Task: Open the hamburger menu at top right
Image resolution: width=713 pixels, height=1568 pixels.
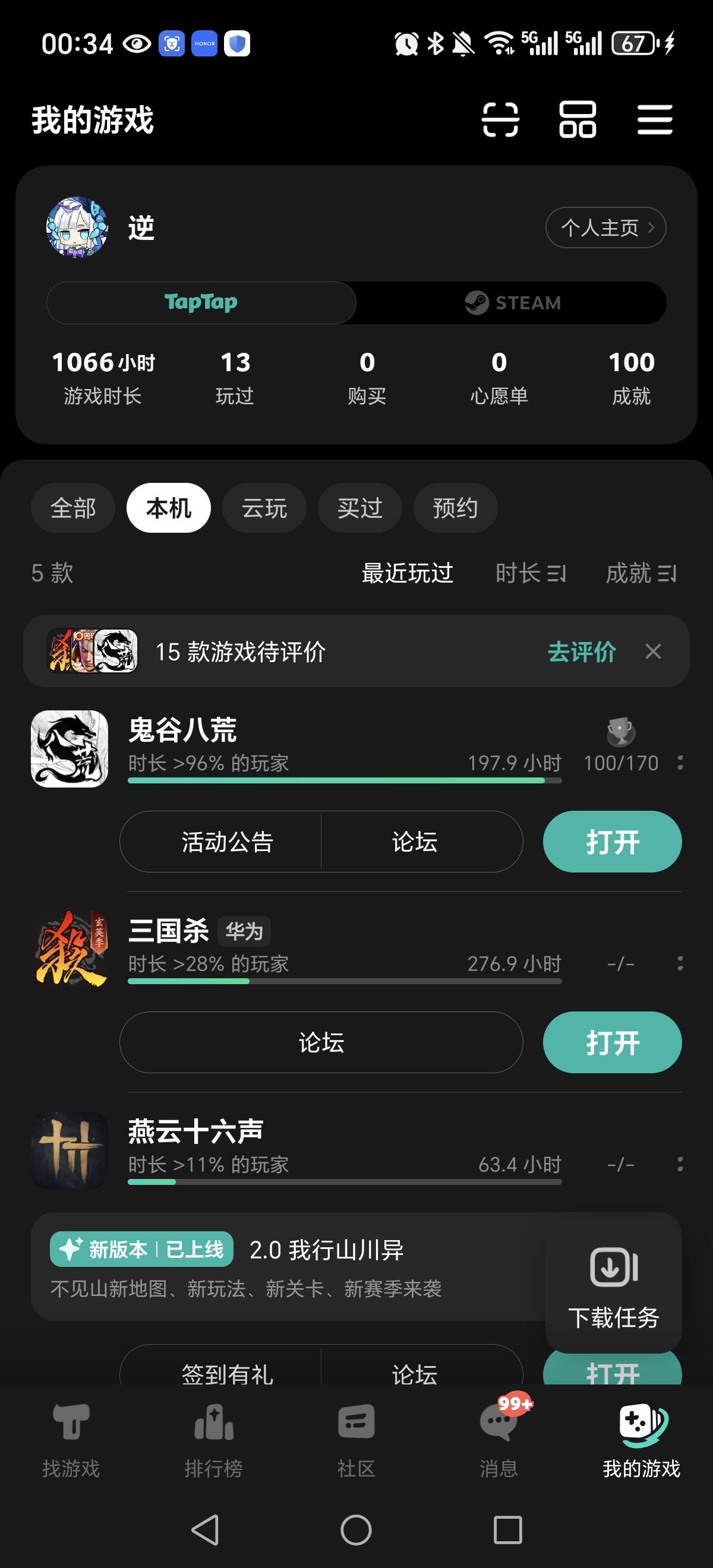Action: point(655,119)
